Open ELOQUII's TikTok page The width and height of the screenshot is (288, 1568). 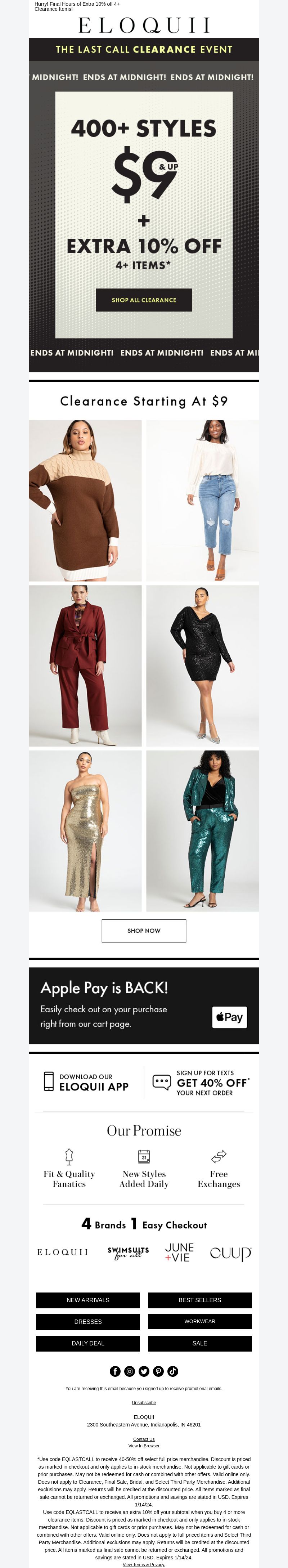(173, 1371)
